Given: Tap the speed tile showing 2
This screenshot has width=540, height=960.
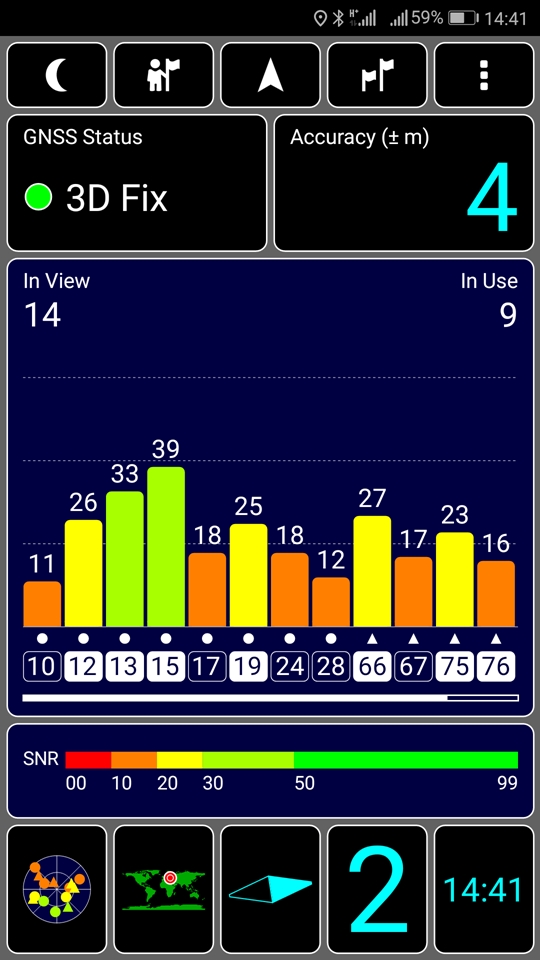Looking at the screenshot, I should (377, 889).
